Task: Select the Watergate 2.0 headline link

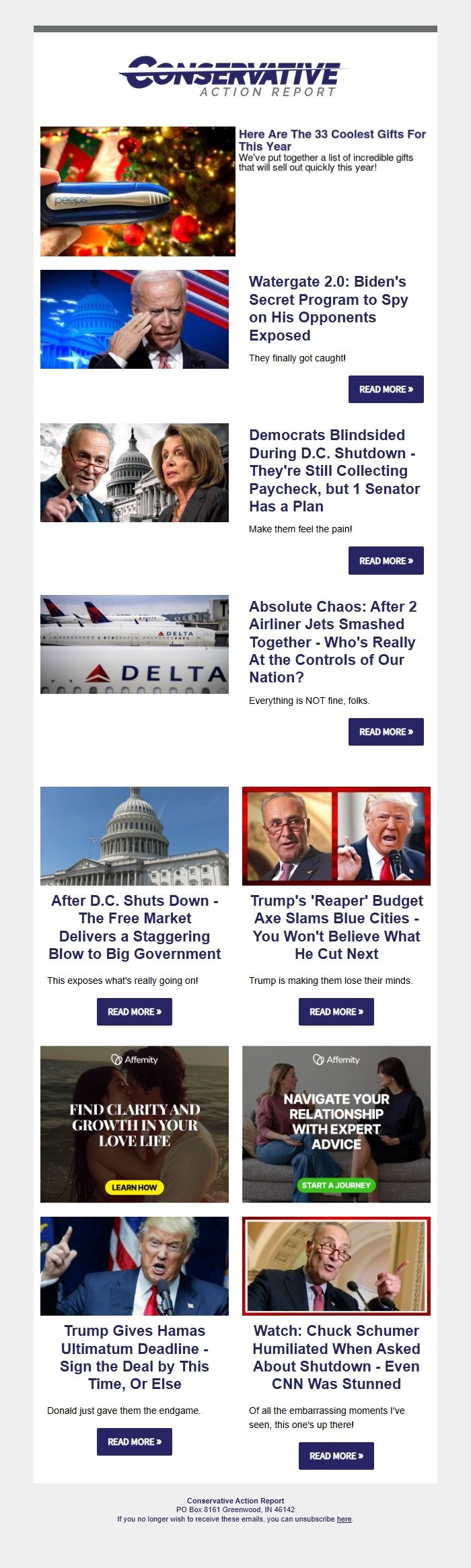Action: [328, 308]
